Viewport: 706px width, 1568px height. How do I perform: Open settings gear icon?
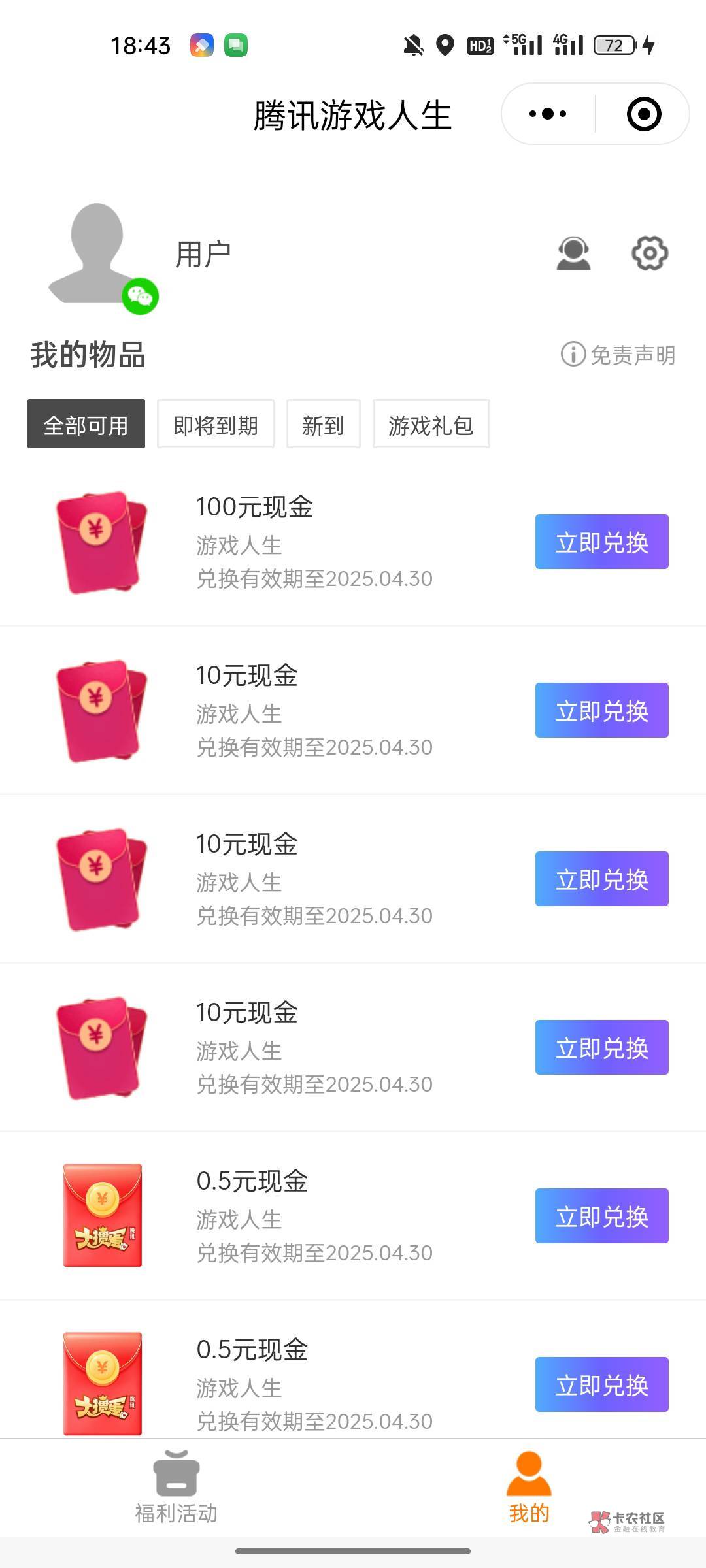coord(649,253)
